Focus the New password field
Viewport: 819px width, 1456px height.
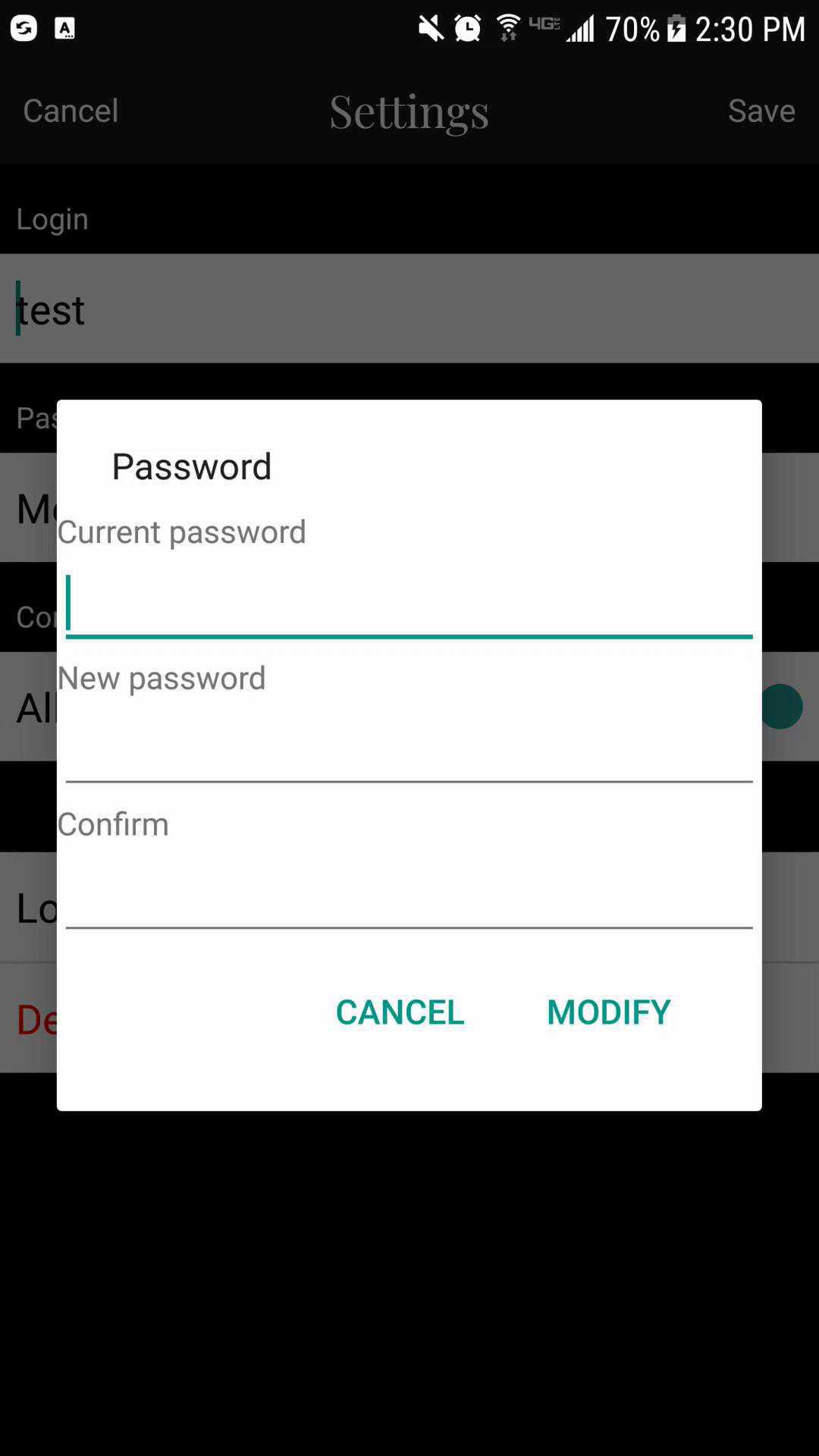coord(409,749)
